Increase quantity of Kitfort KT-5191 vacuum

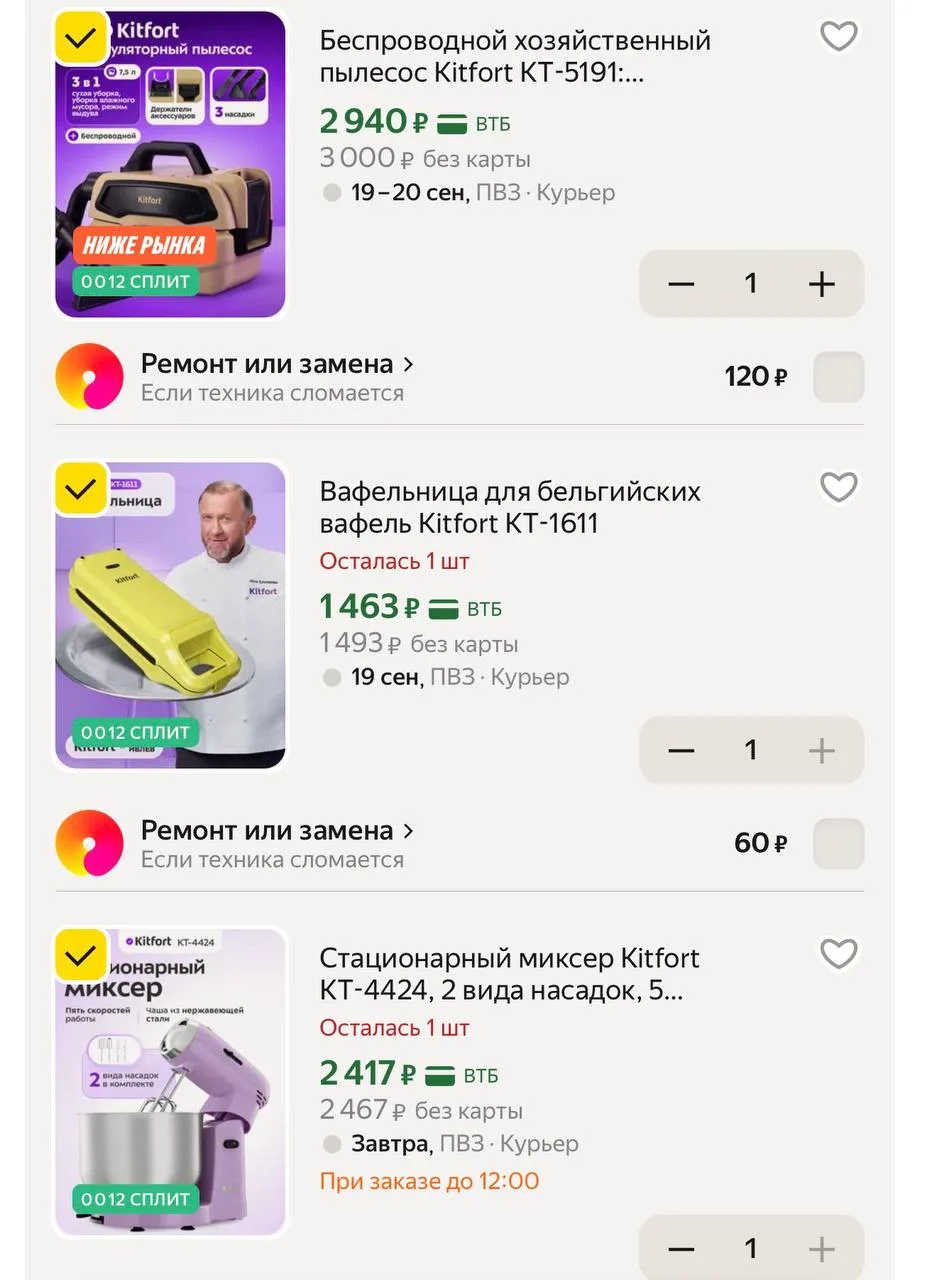point(821,284)
